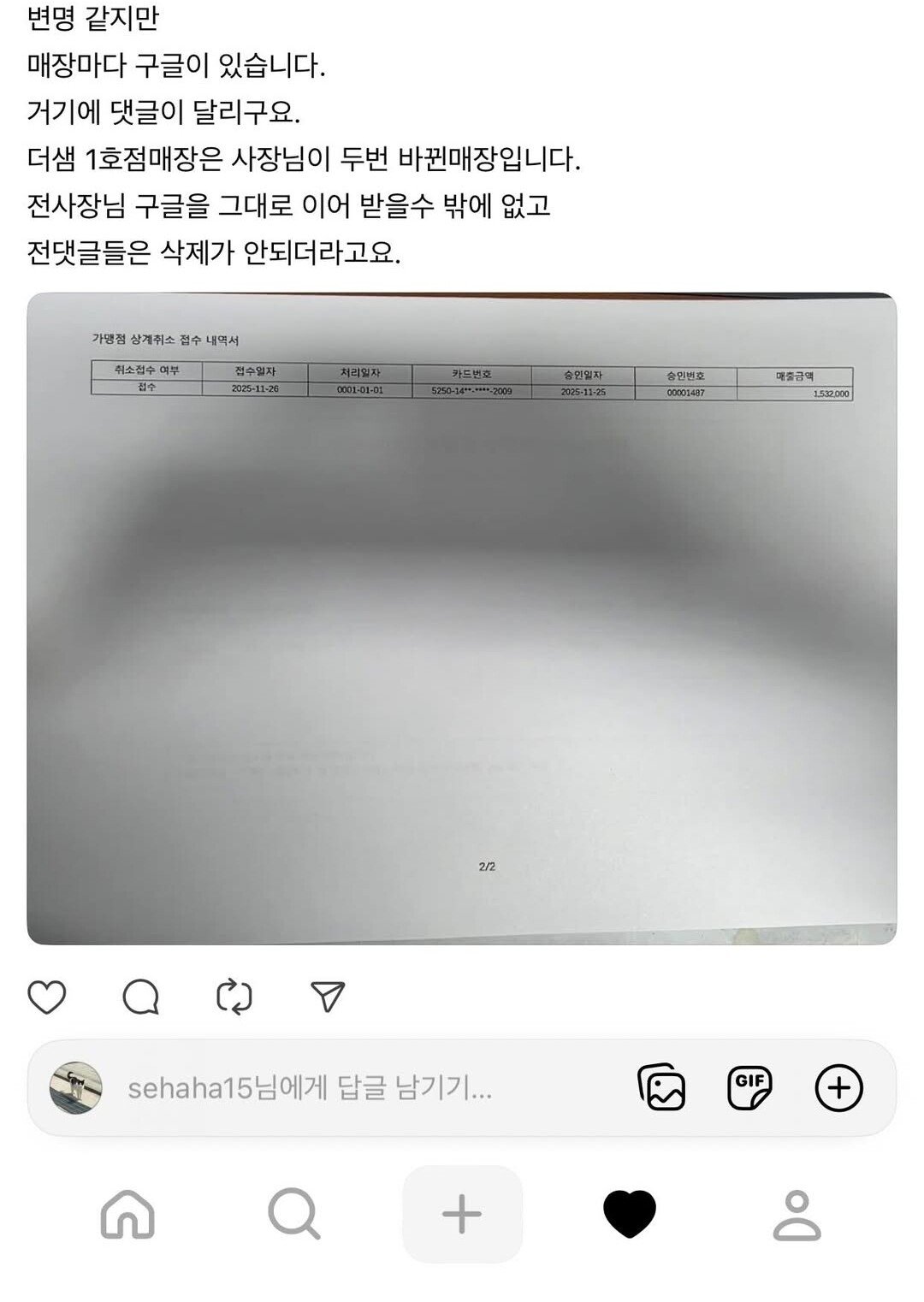Reply to sehaha15 in the text field
This screenshot has width=924, height=1302.
point(342,1088)
